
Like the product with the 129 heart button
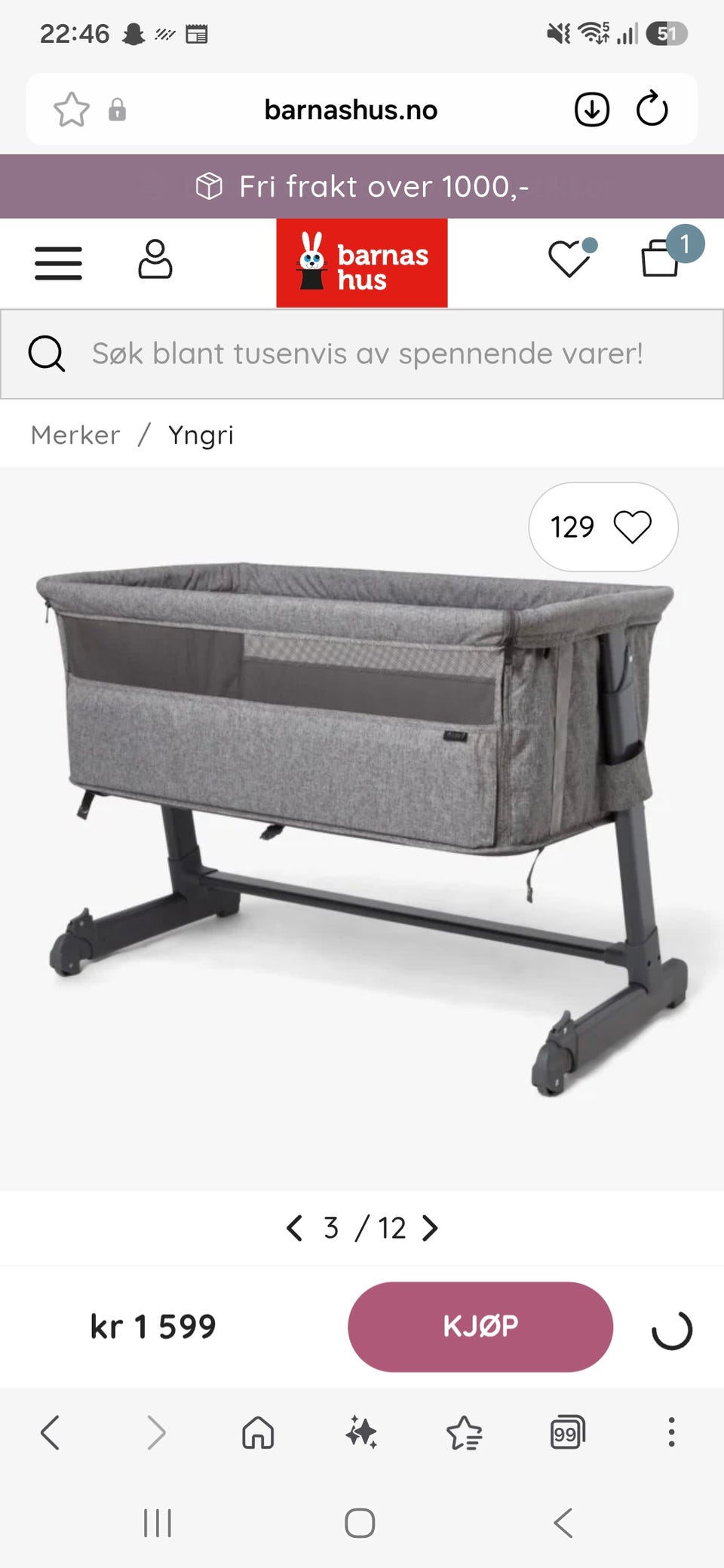pyautogui.click(x=603, y=527)
